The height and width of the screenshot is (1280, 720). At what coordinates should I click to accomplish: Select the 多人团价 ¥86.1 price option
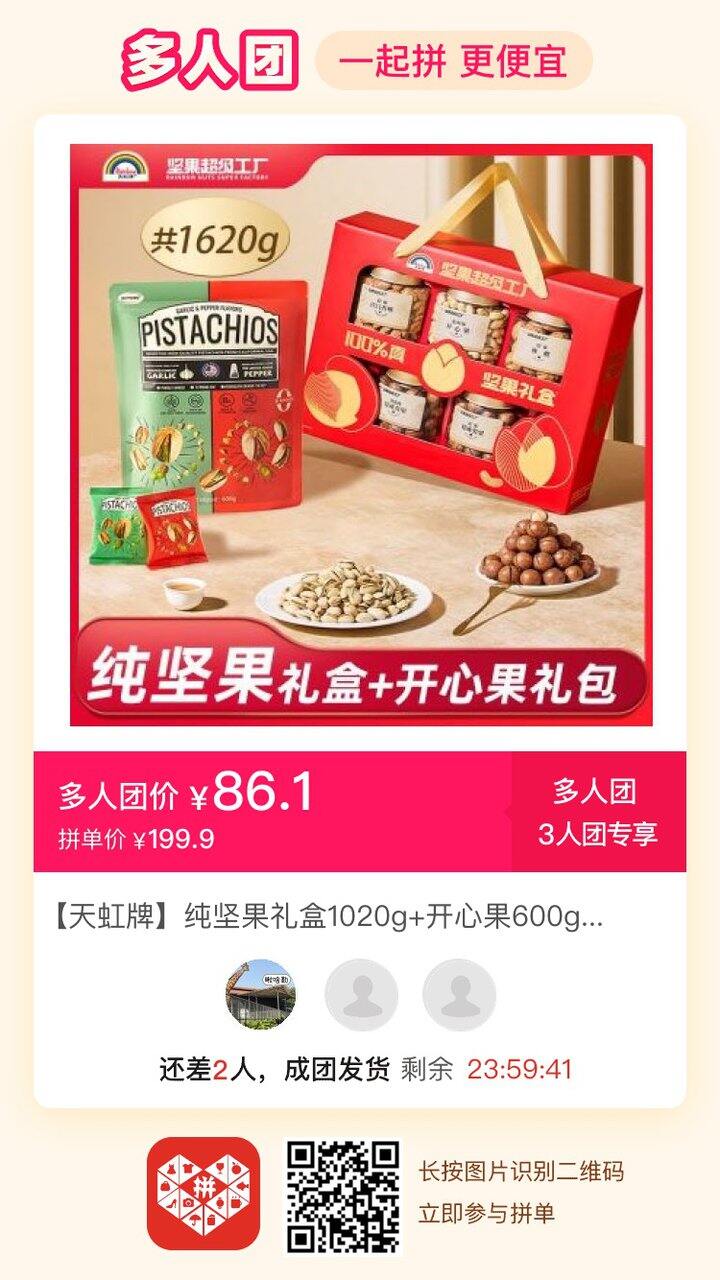click(186, 790)
